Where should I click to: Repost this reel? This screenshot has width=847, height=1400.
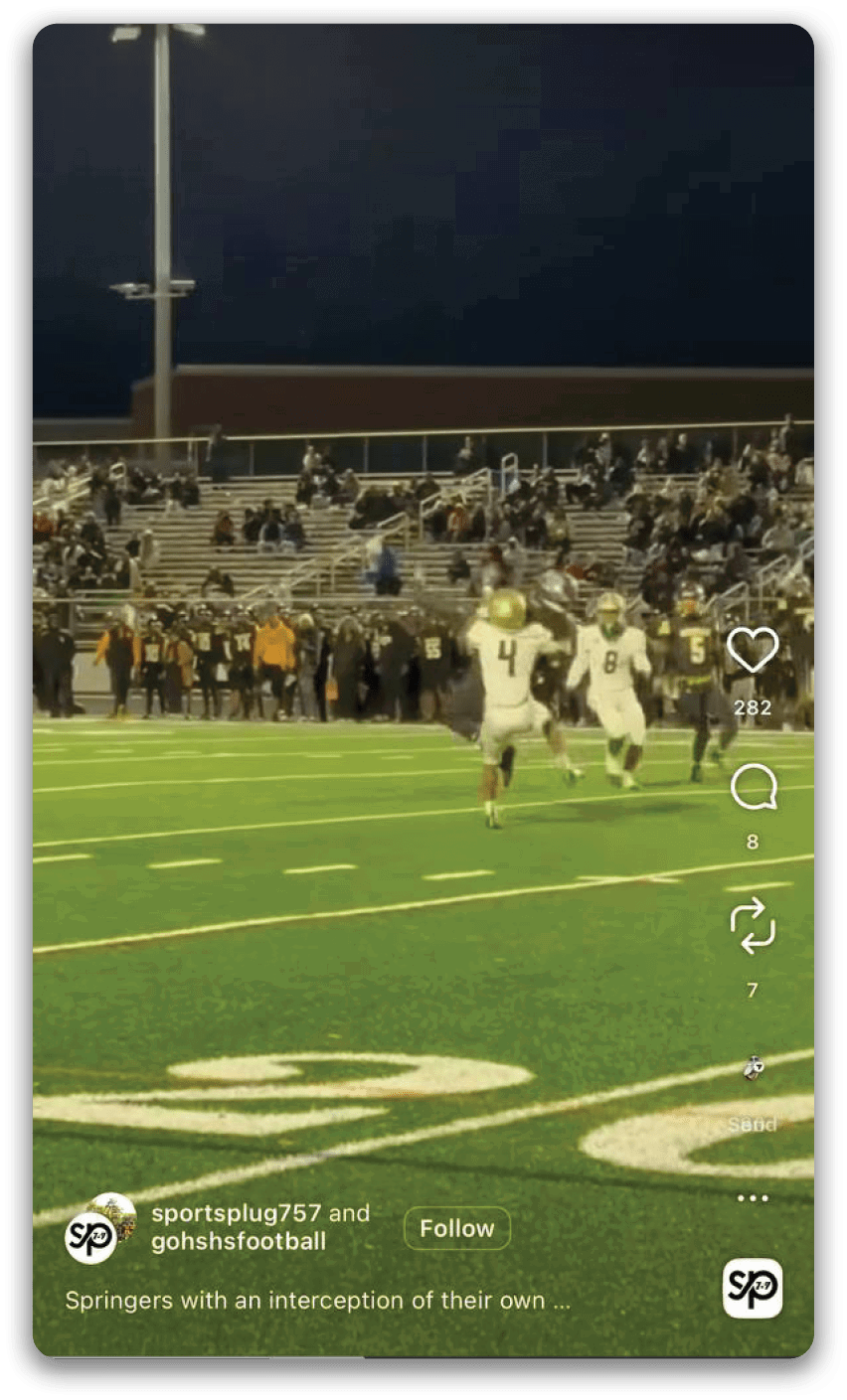pos(753,926)
